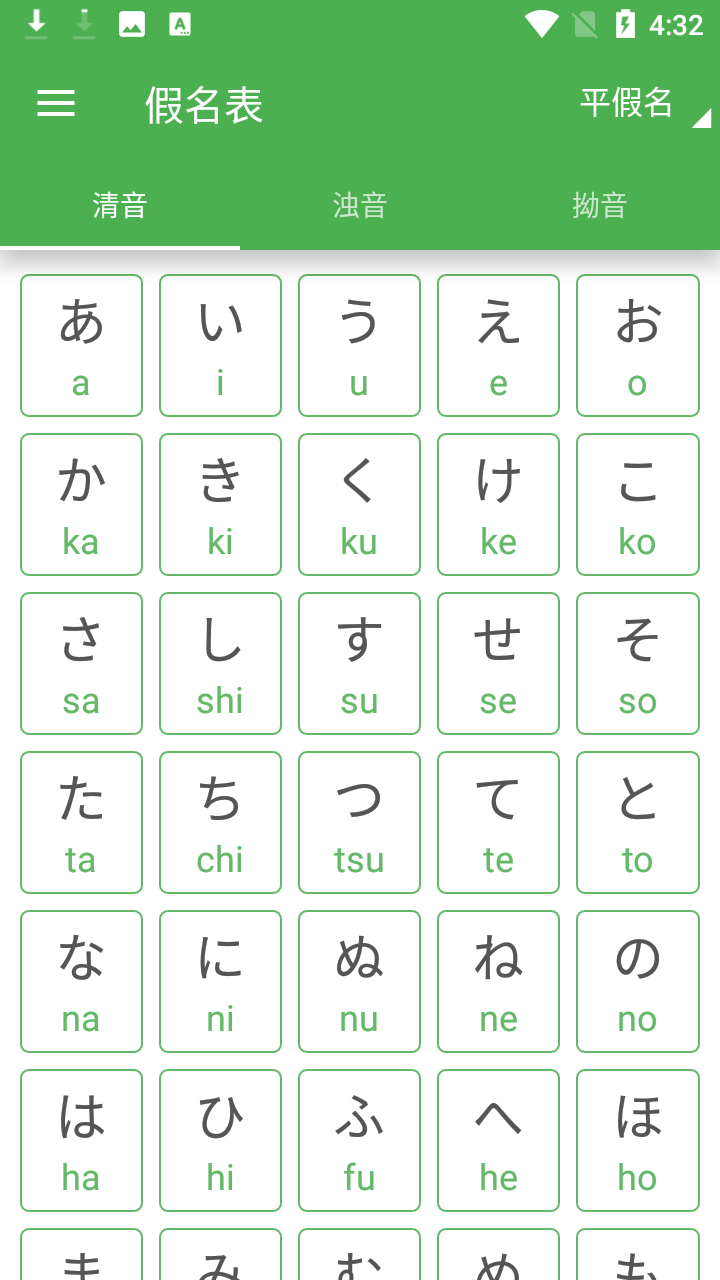
Task: Open the navigation drawer menu
Action: [x=56, y=103]
